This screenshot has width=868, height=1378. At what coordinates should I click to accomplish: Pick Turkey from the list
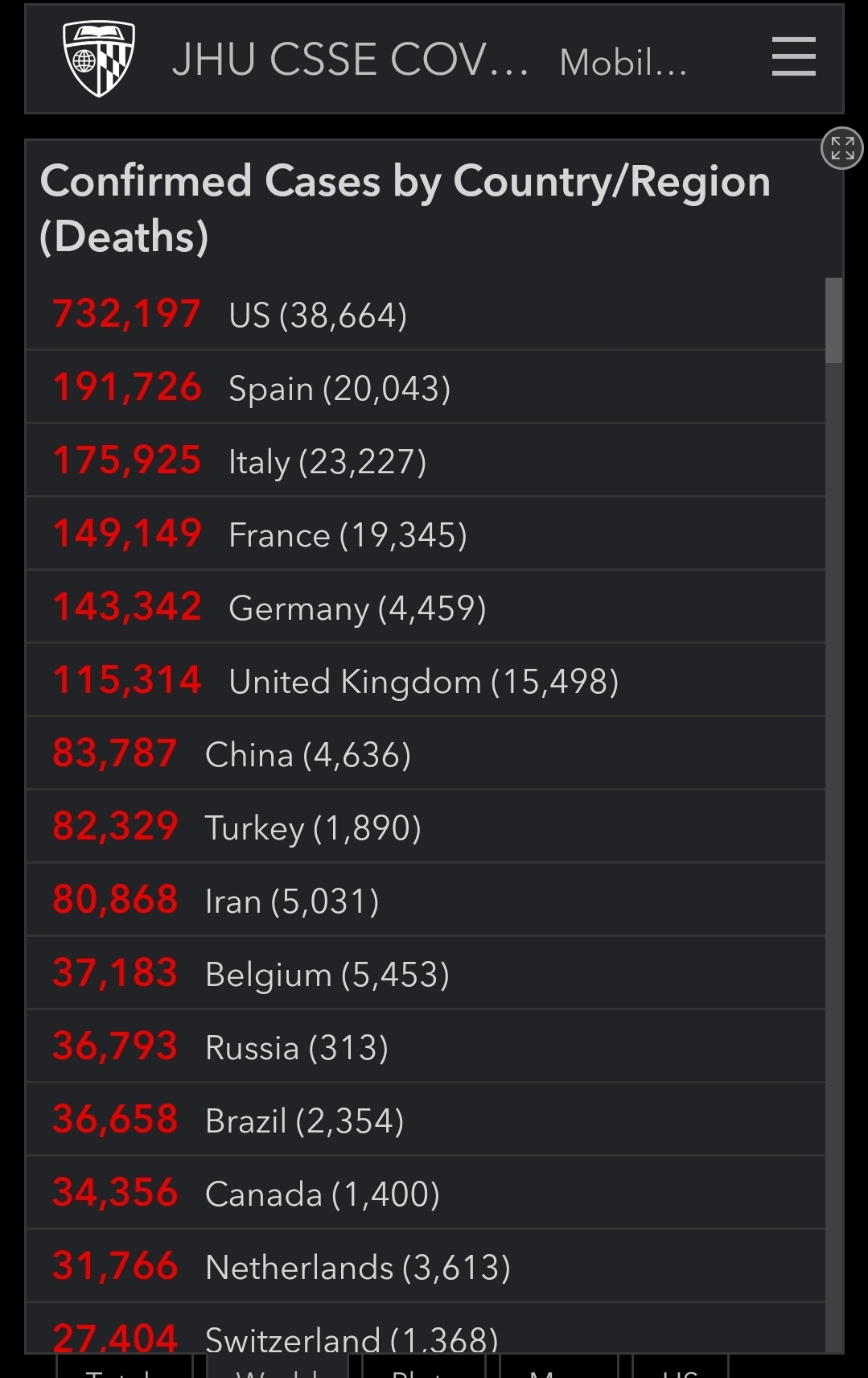[x=426, y=827]
